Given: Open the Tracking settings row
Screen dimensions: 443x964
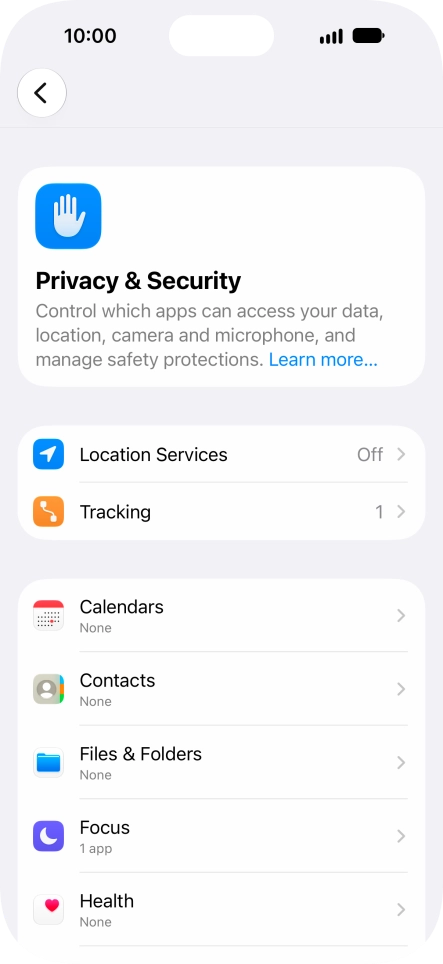Looking at the screenshot, I should click(221, 512).
